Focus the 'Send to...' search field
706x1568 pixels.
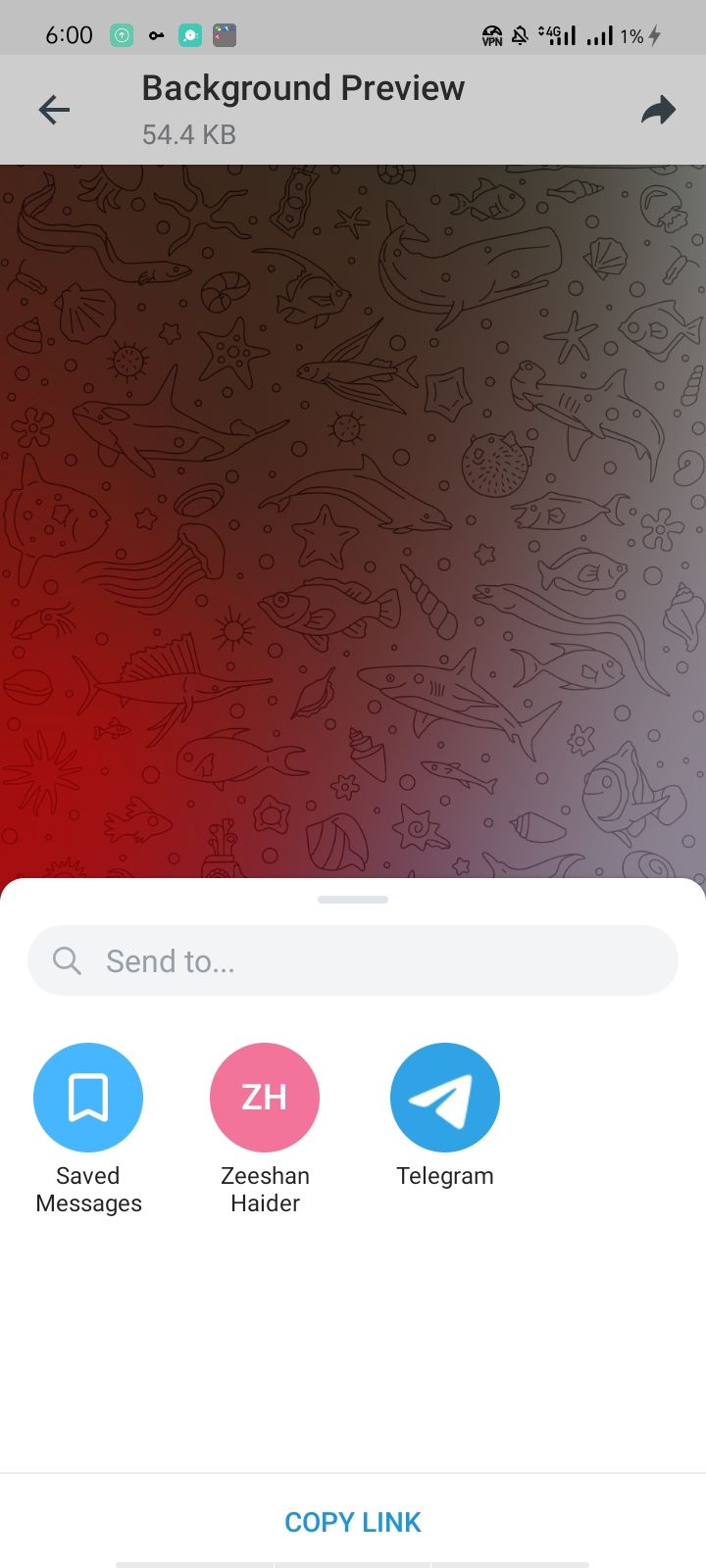pos(353,960)
